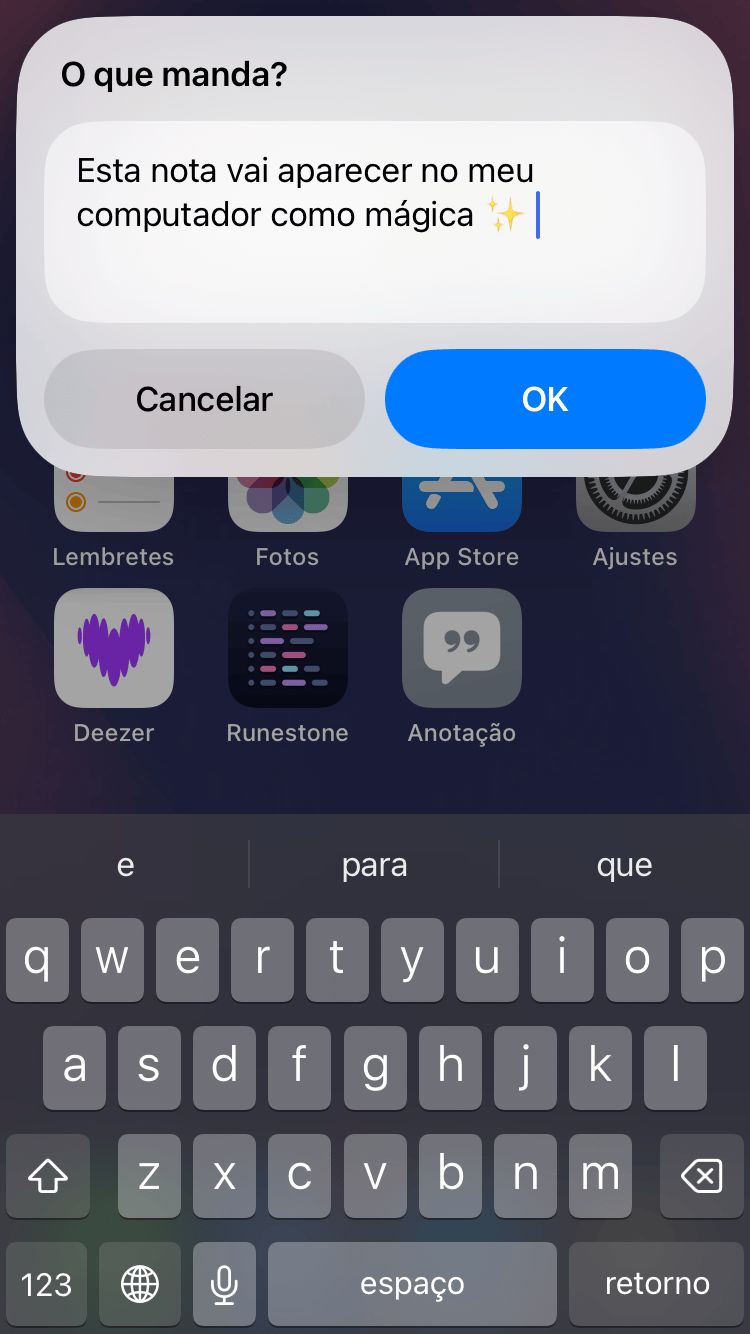Cancel the note prompt

point(204,399)
